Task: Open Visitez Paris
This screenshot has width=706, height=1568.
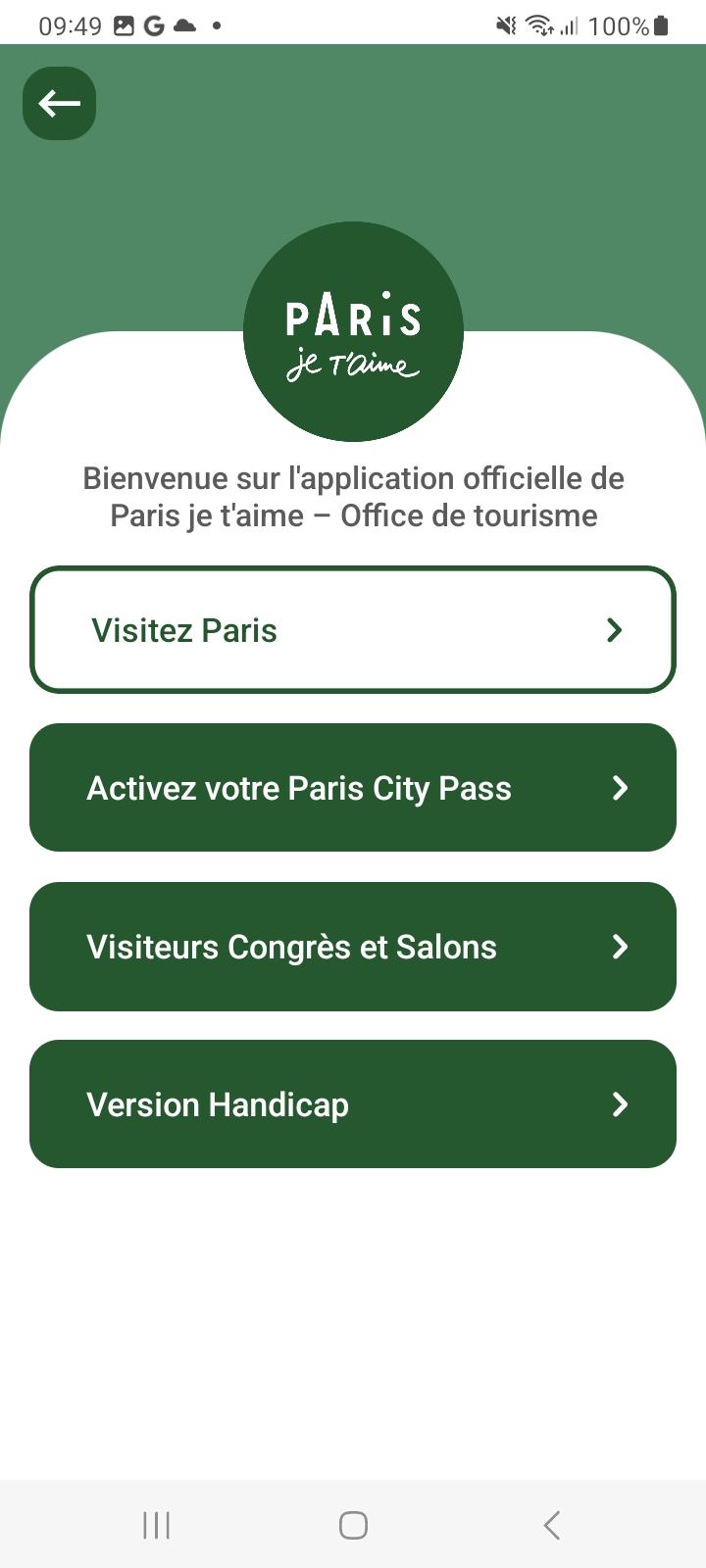Action: (353, 629)
